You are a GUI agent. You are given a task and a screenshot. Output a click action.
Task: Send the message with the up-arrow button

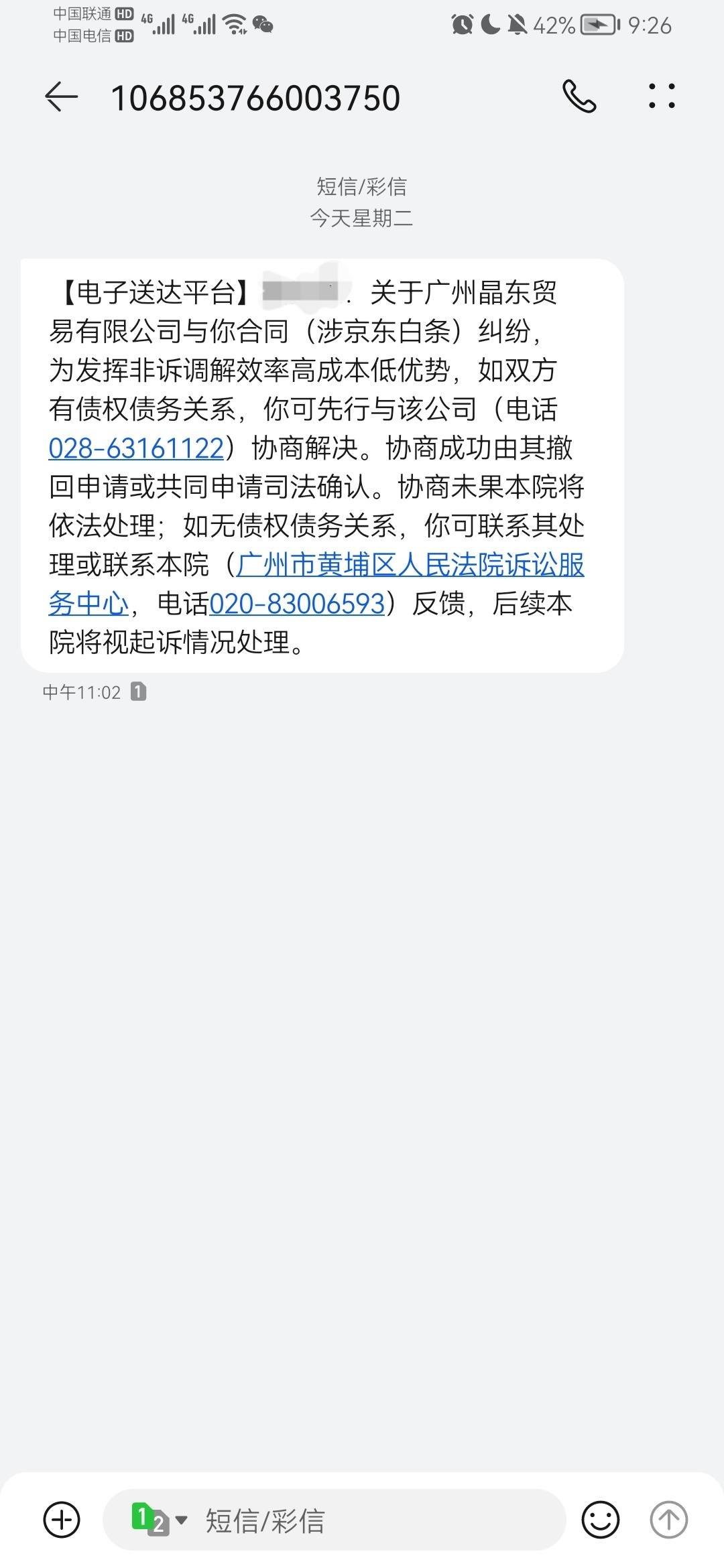(x=669, y=1520)
